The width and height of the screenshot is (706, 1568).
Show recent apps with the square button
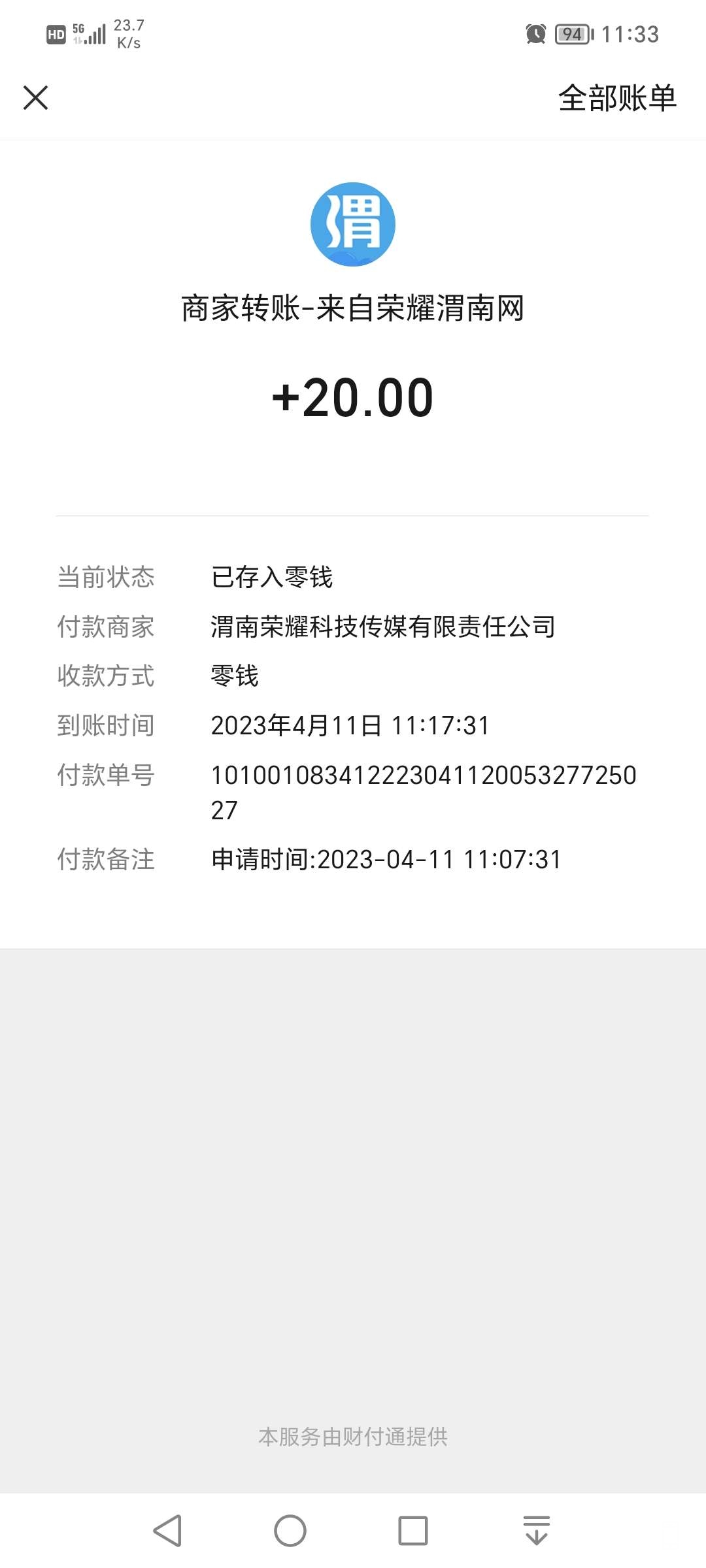tap(413, 1530)
